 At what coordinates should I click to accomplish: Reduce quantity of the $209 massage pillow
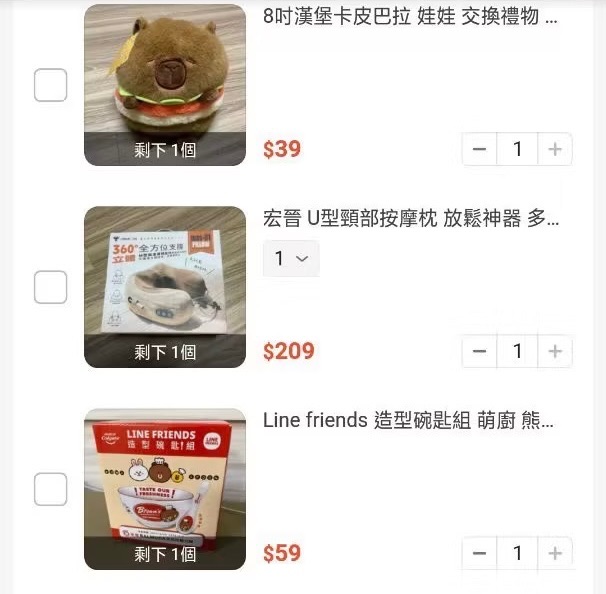480,351
